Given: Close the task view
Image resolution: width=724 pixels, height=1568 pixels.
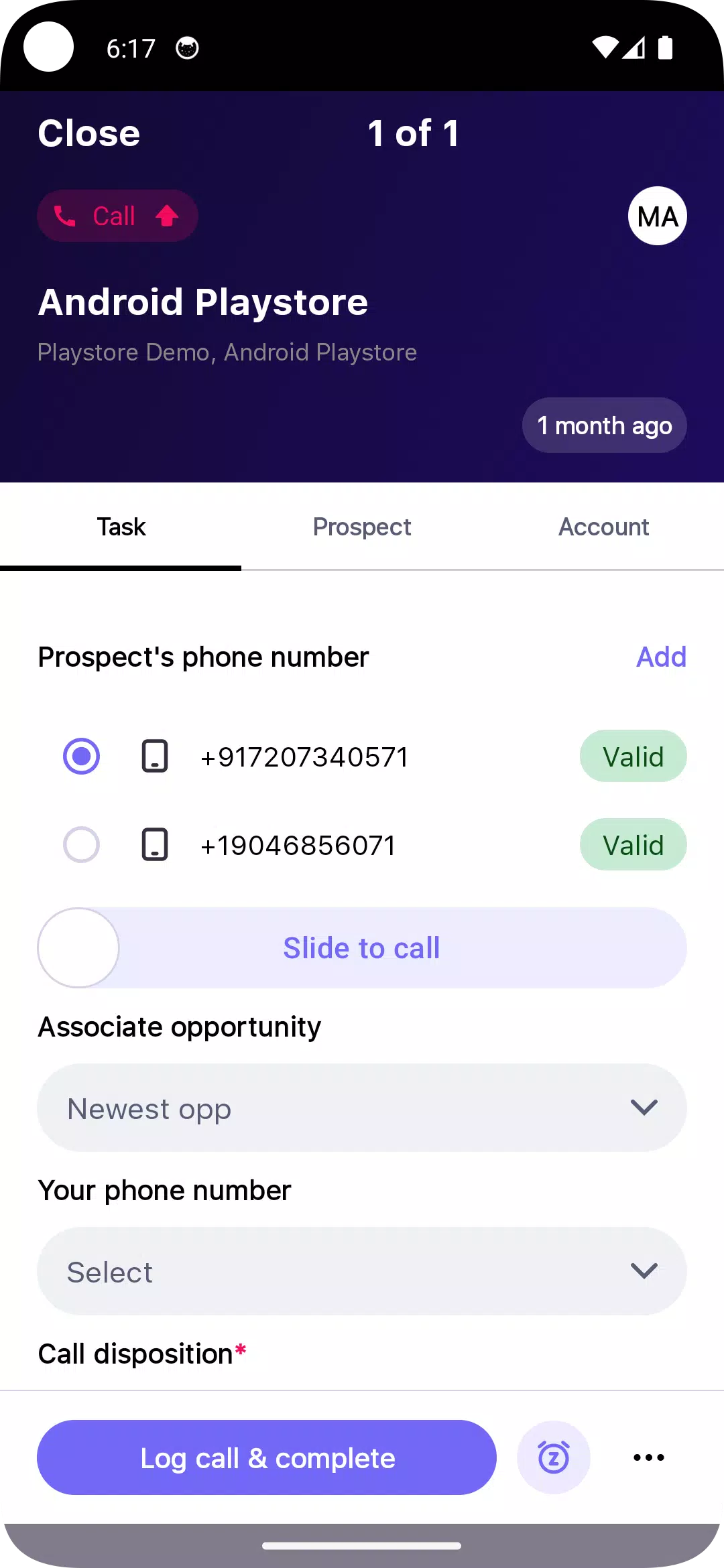Looking at the screenshot, I should click(88, 133).
